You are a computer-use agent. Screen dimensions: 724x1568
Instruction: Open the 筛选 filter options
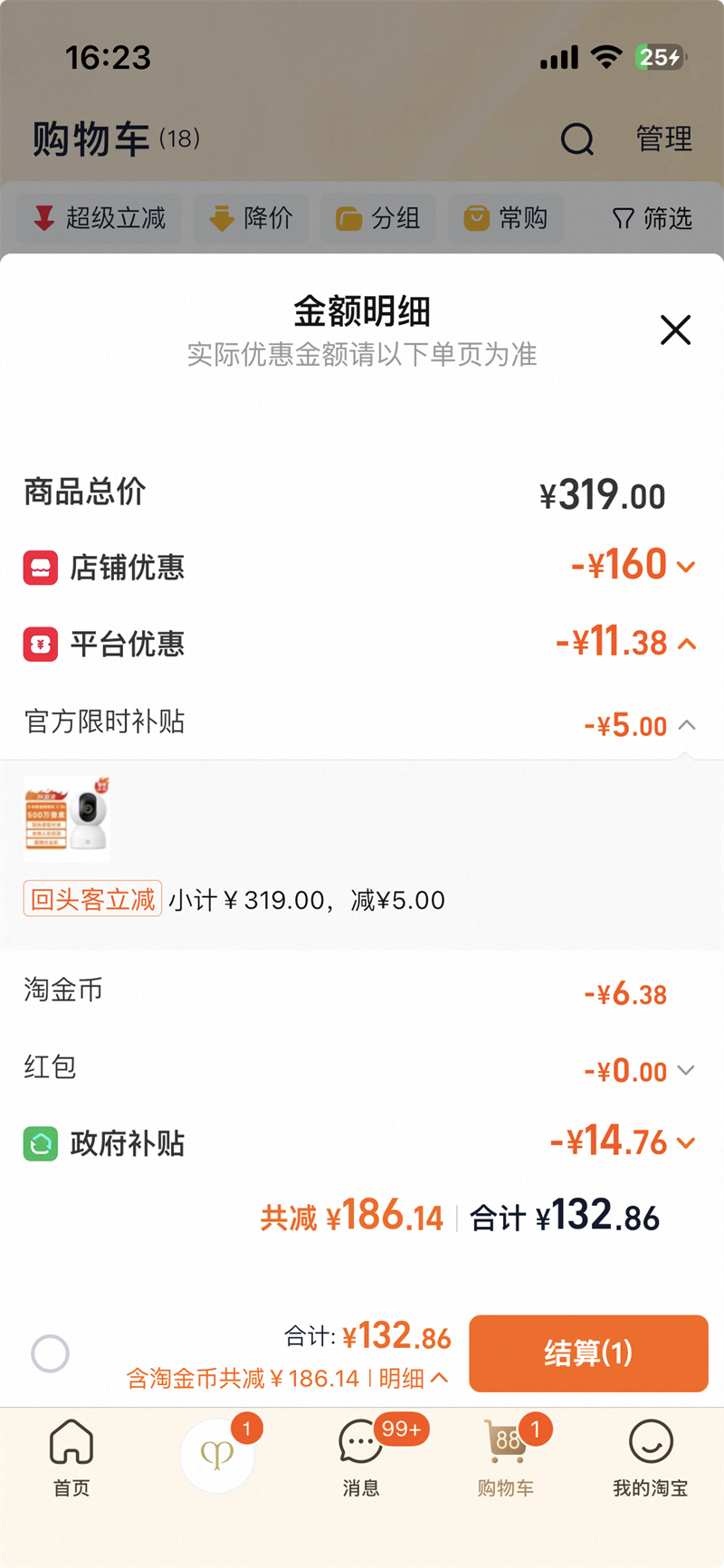coord(652,218)
